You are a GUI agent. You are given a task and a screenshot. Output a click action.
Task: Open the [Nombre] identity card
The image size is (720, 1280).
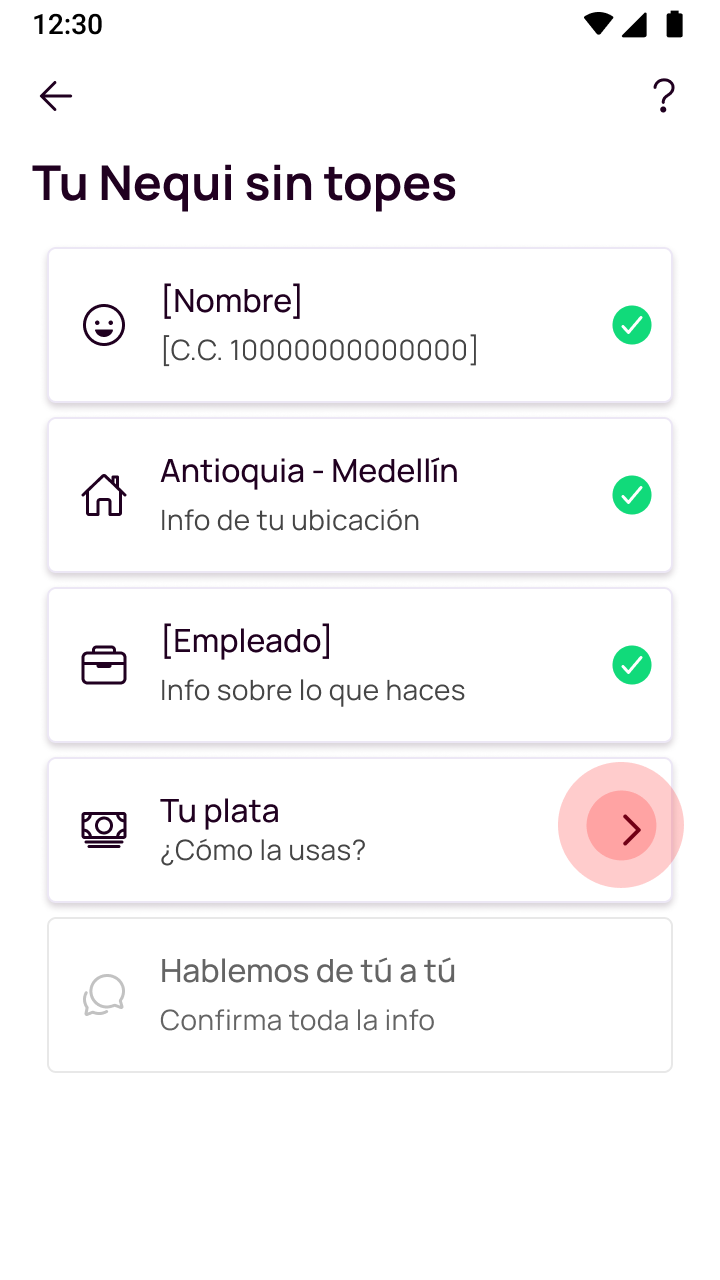360,325
